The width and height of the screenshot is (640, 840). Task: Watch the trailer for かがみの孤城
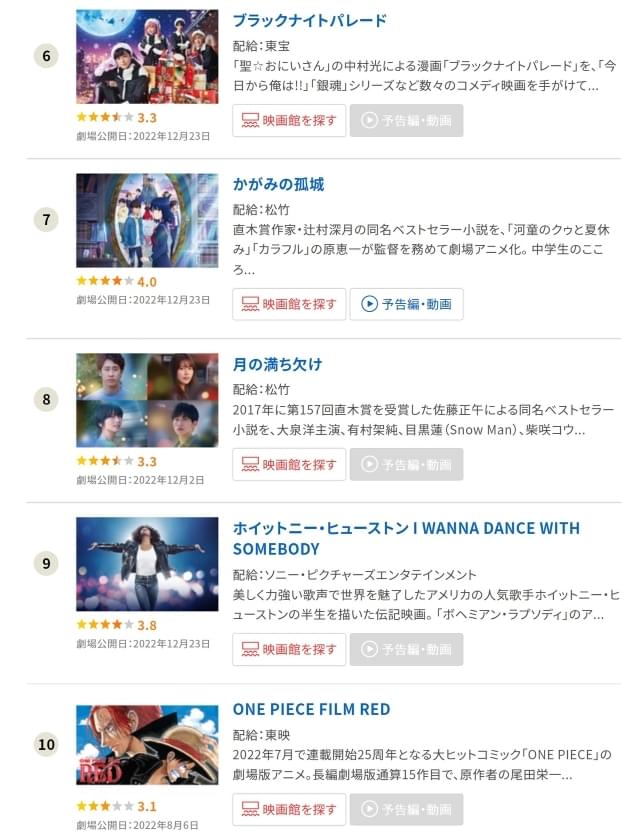(x=406, y=304)
